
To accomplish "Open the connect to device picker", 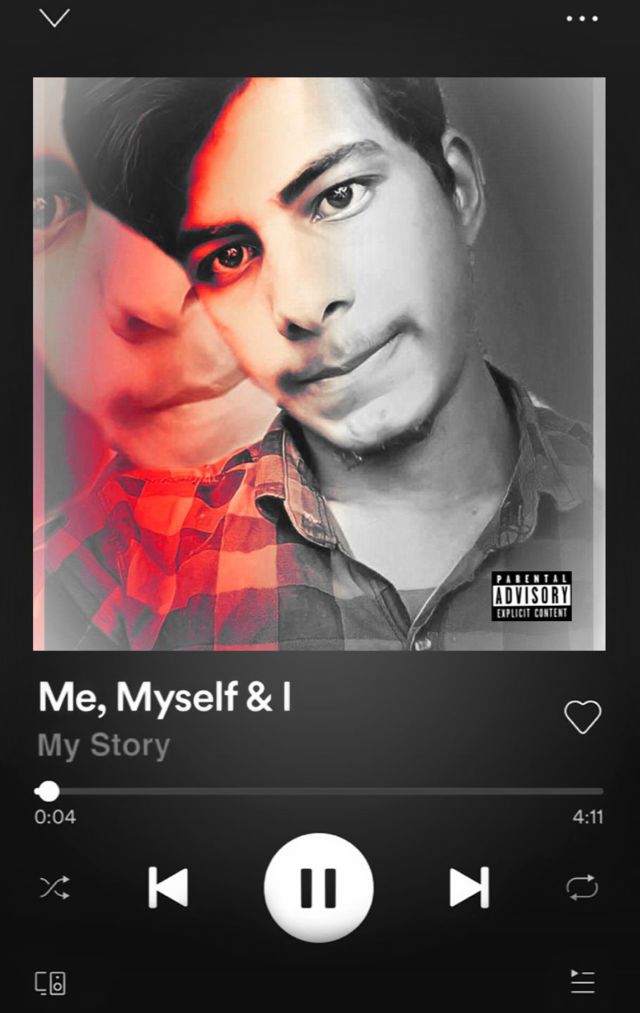I will coord(51,982).
